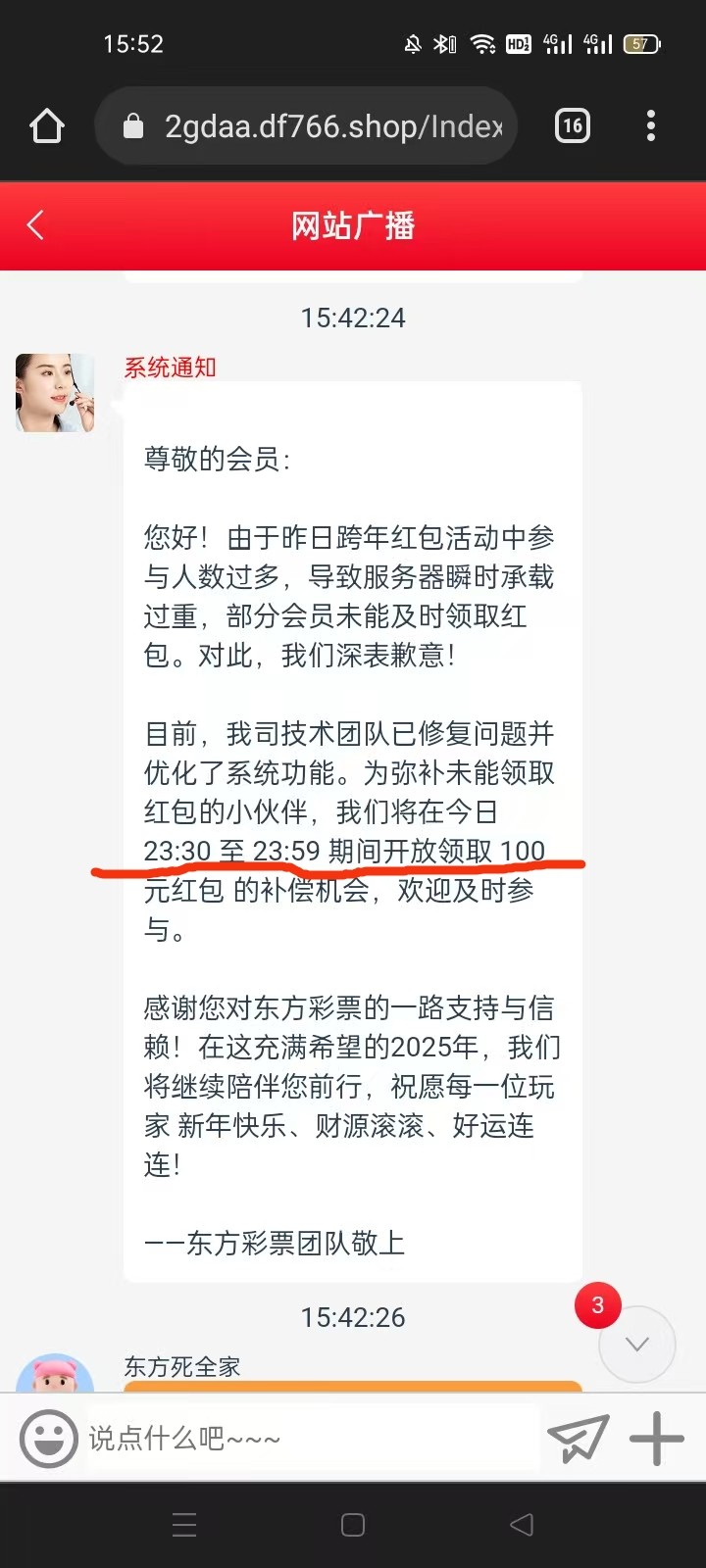Go back from 网站广播 page
The width and height of the screenshot is (706, 1568).
point(36,225)
